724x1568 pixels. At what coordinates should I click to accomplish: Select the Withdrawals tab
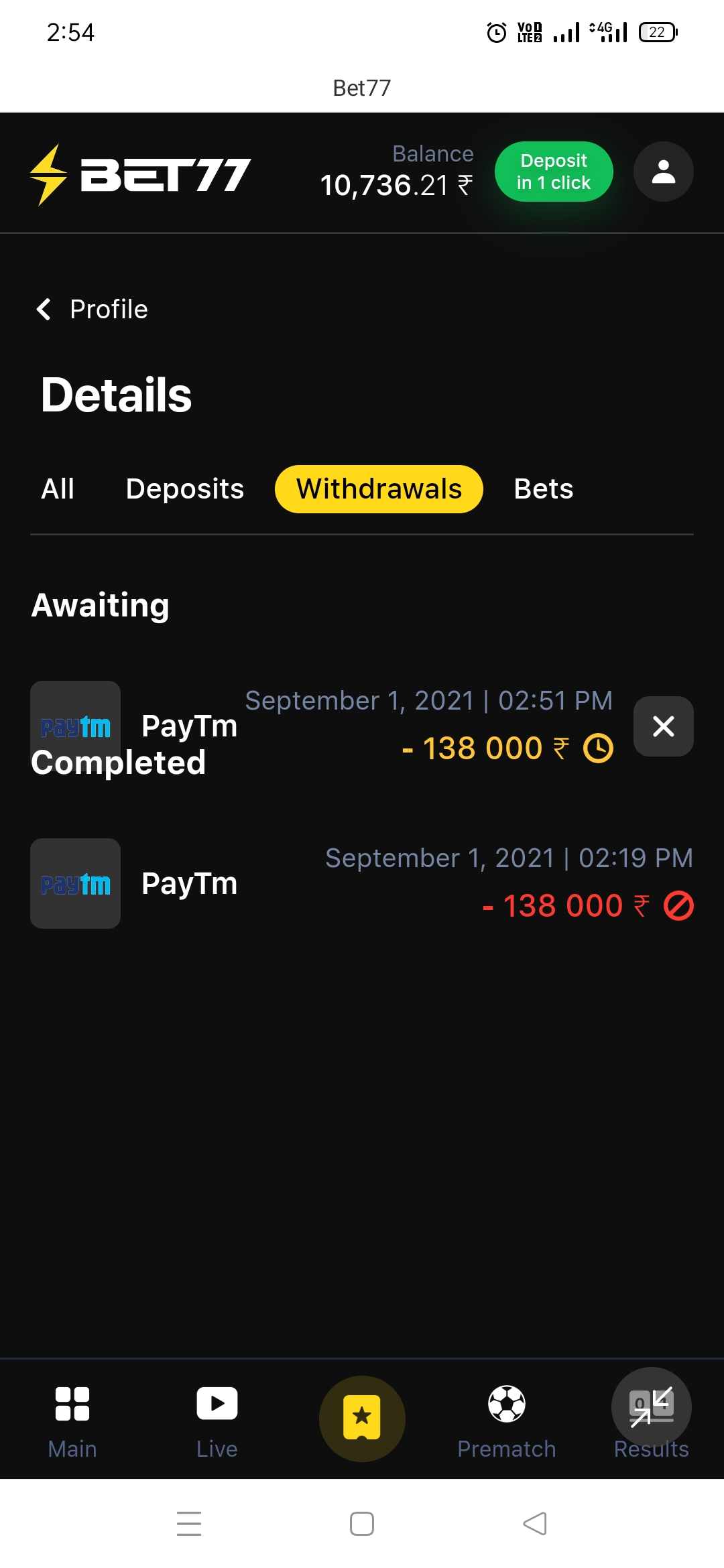[379, 489]
